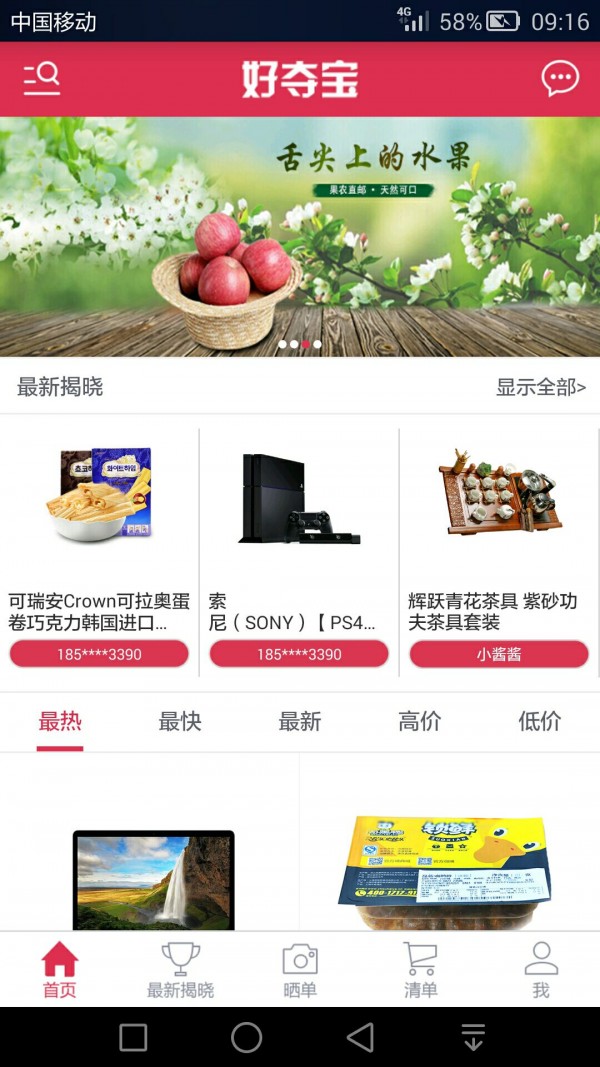Open the SONY PS4 product card
This screenshot has height=1067, width=600.
point(299,540)
